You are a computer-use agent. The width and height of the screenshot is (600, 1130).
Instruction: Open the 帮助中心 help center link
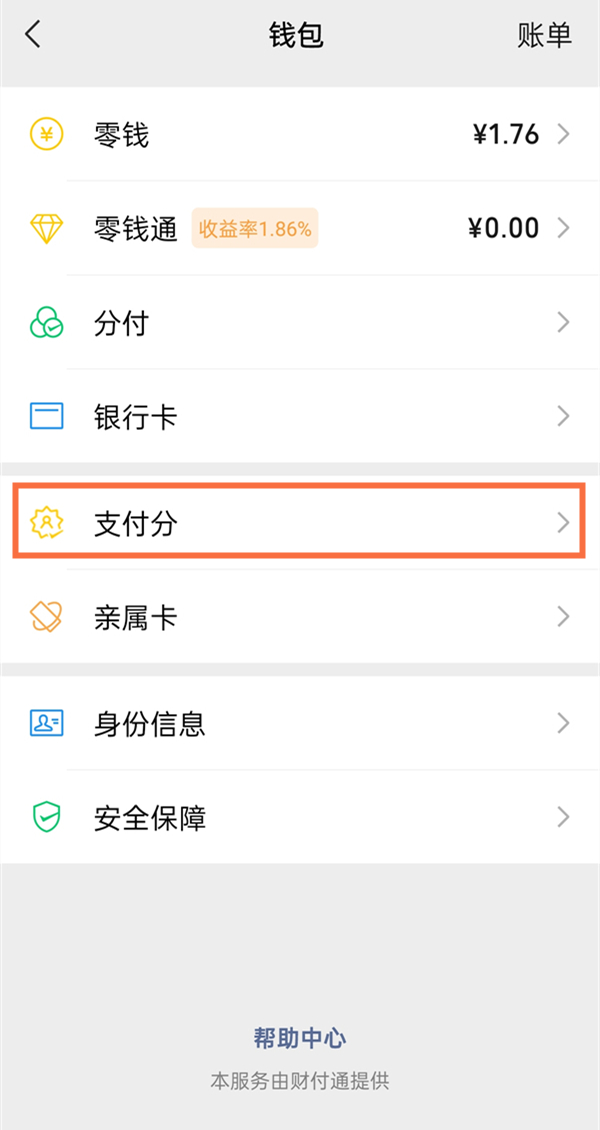299,1038
